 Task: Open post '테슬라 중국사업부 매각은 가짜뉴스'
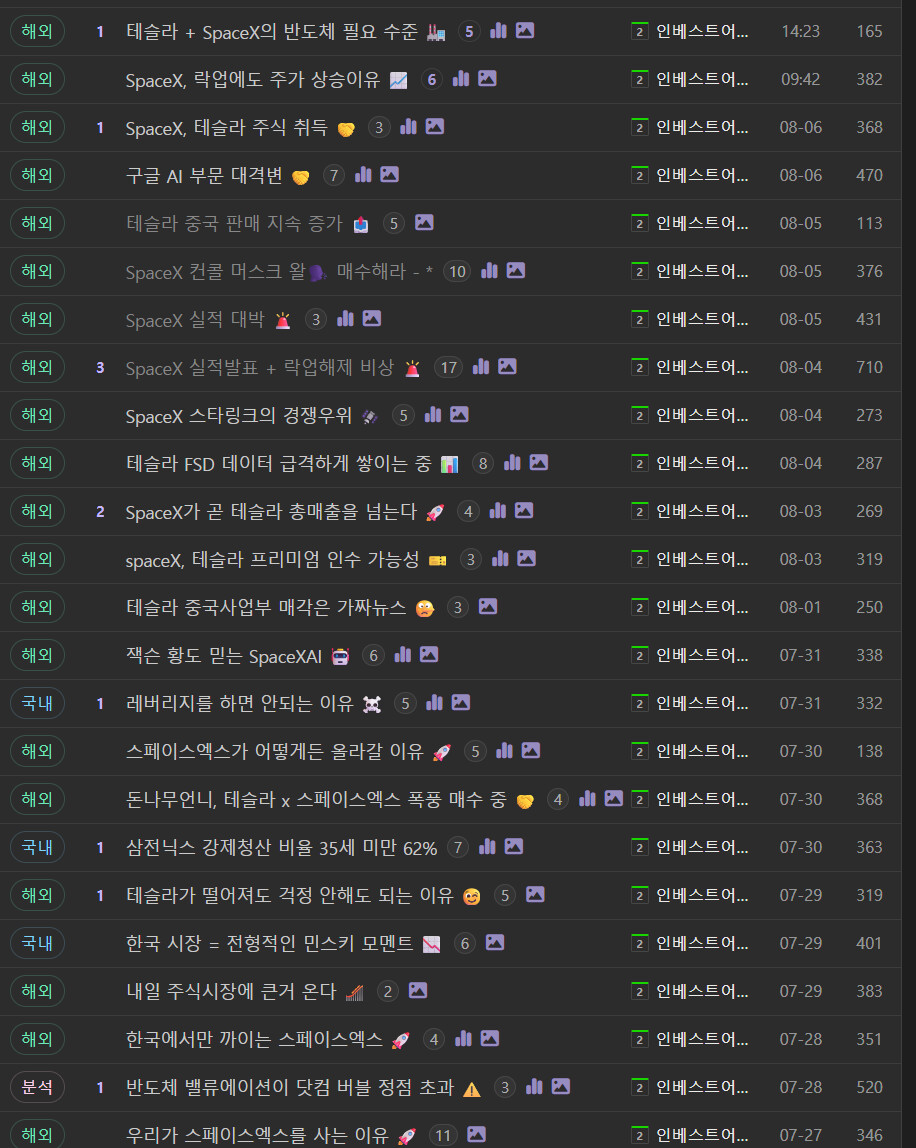point(266,608)
